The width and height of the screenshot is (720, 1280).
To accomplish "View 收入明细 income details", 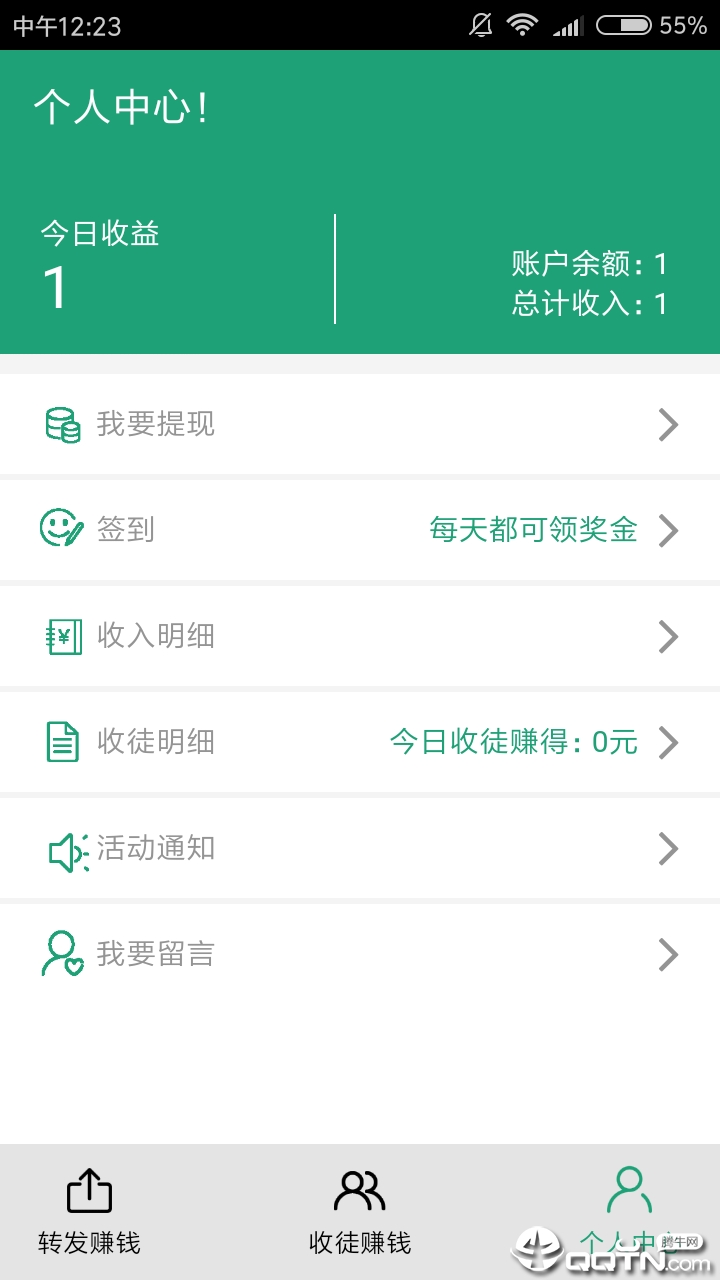I will tap(360, 636).
